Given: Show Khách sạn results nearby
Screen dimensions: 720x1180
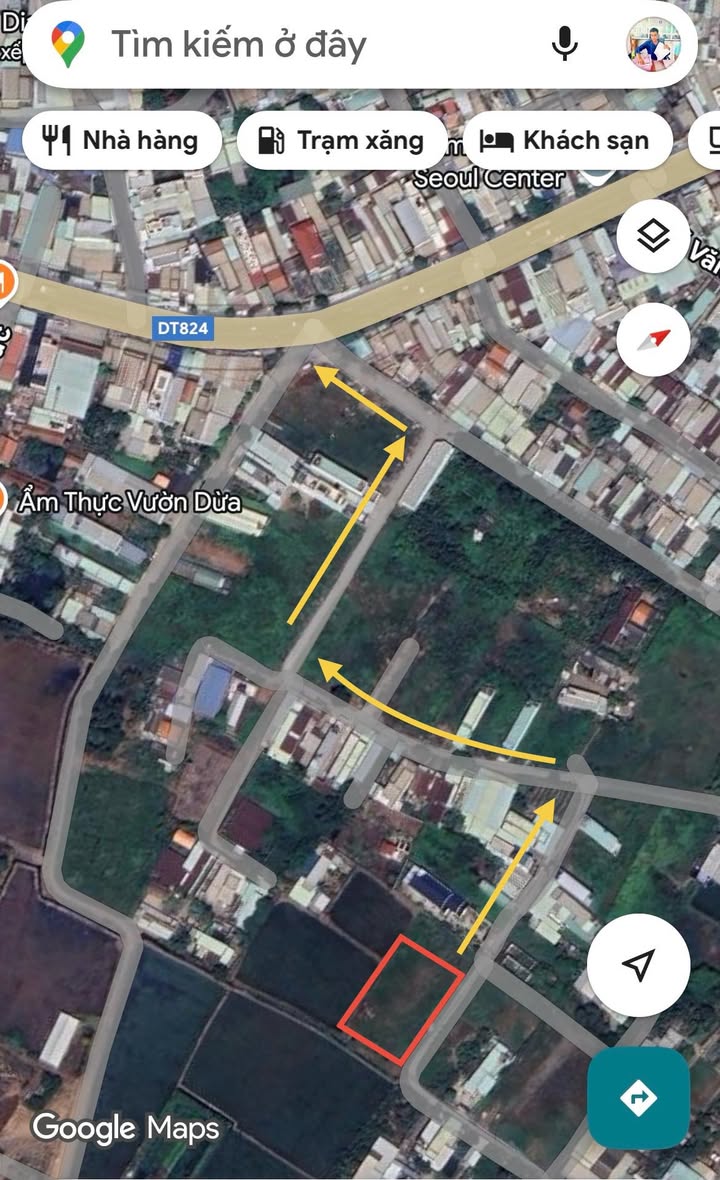Looking at the screenshot, I should [x=565, y=141].
